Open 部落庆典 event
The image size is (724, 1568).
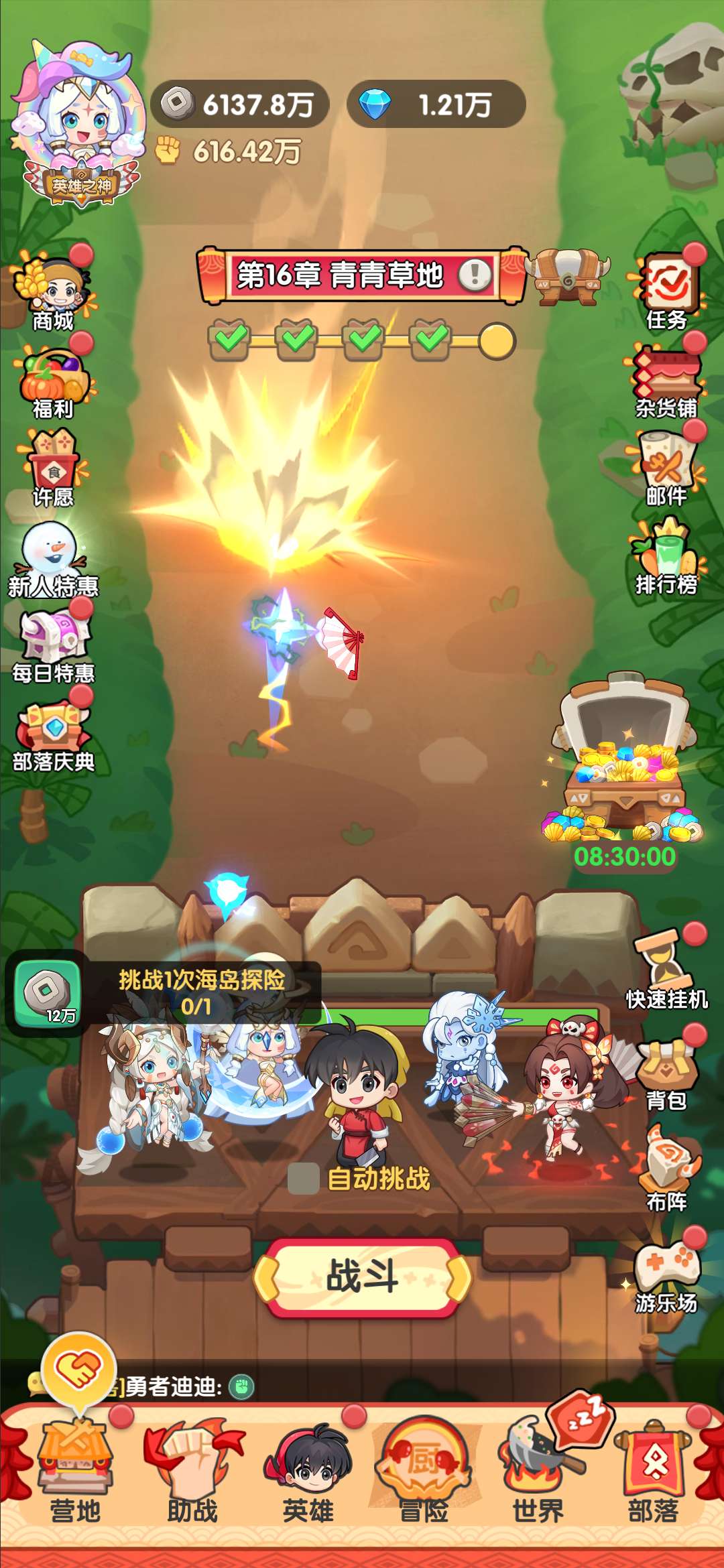(53, 735)
